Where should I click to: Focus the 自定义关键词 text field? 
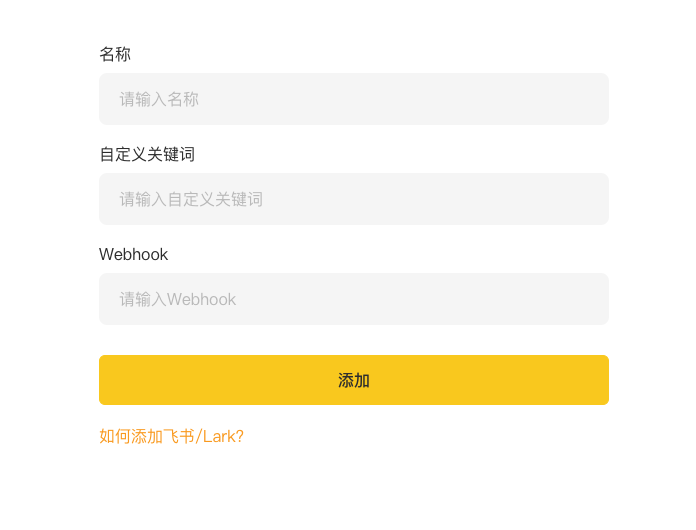point(354,199)
